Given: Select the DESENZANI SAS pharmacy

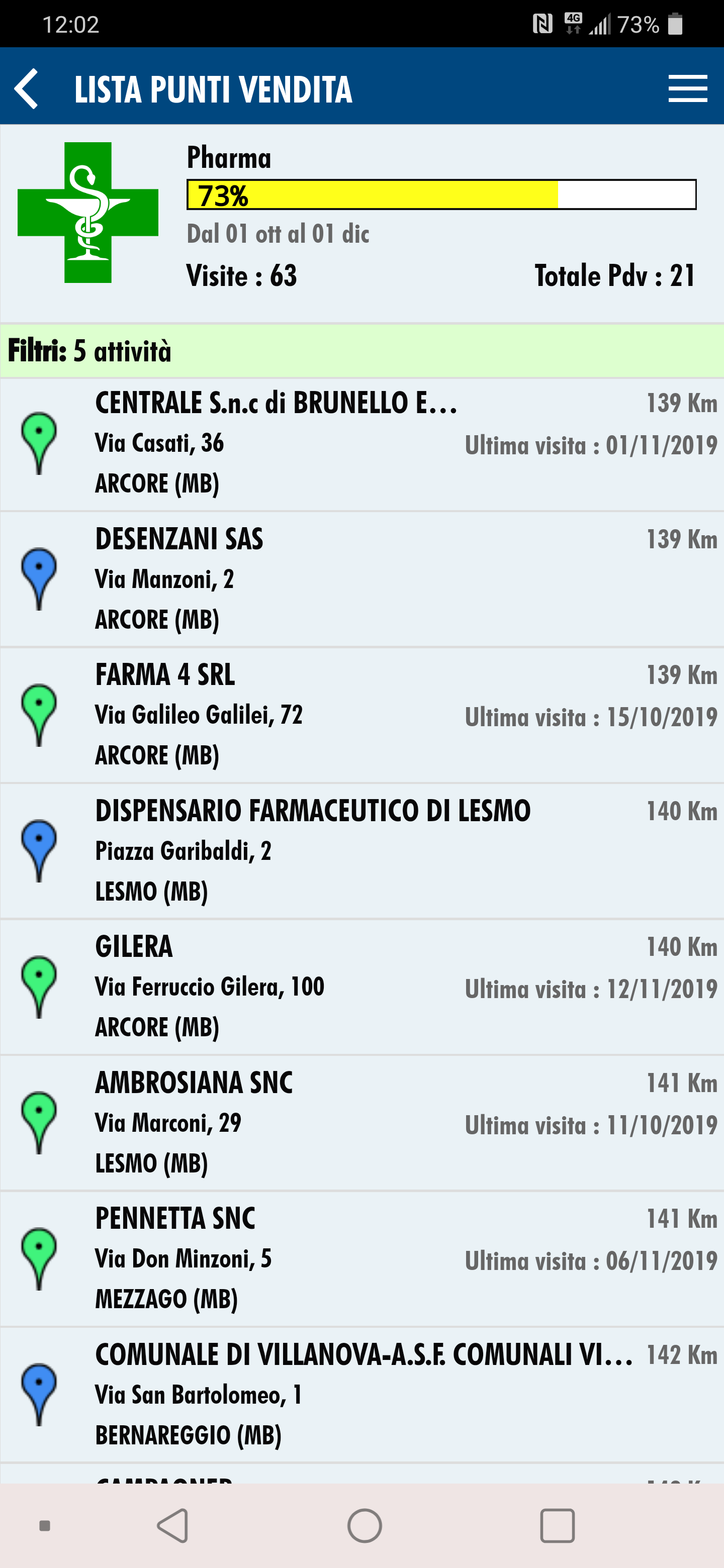Looking at the screenshot, I should tap(361, 579).
